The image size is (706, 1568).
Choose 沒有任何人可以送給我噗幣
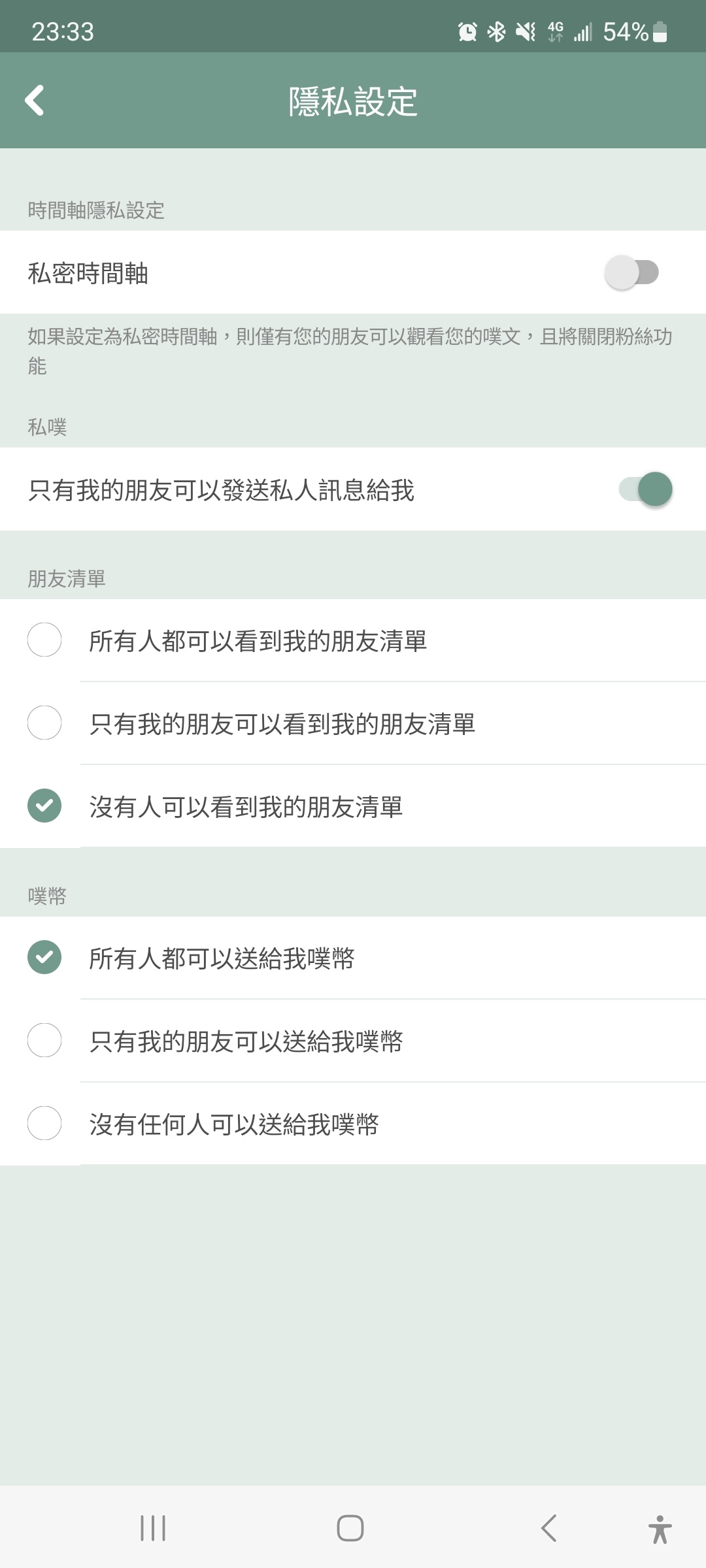353,1124
